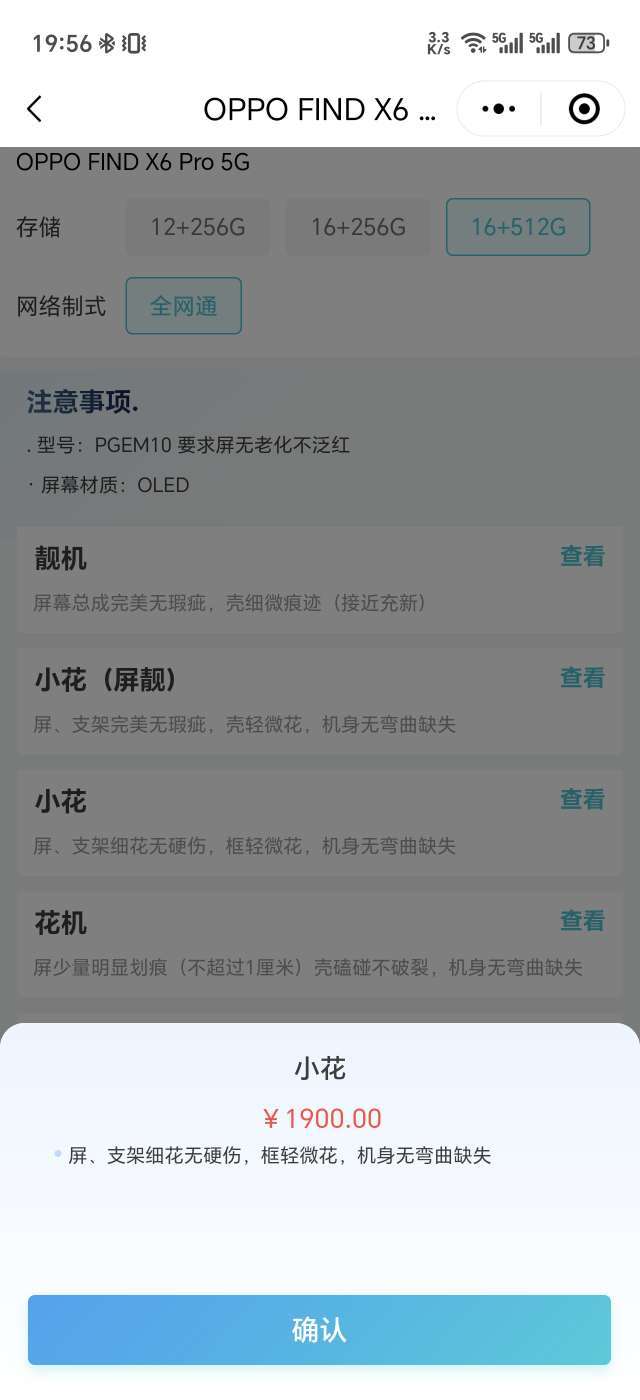Close the mini program with the circle icon
The width and height of the screenshot is (640, 1400).
coord(584,109)
